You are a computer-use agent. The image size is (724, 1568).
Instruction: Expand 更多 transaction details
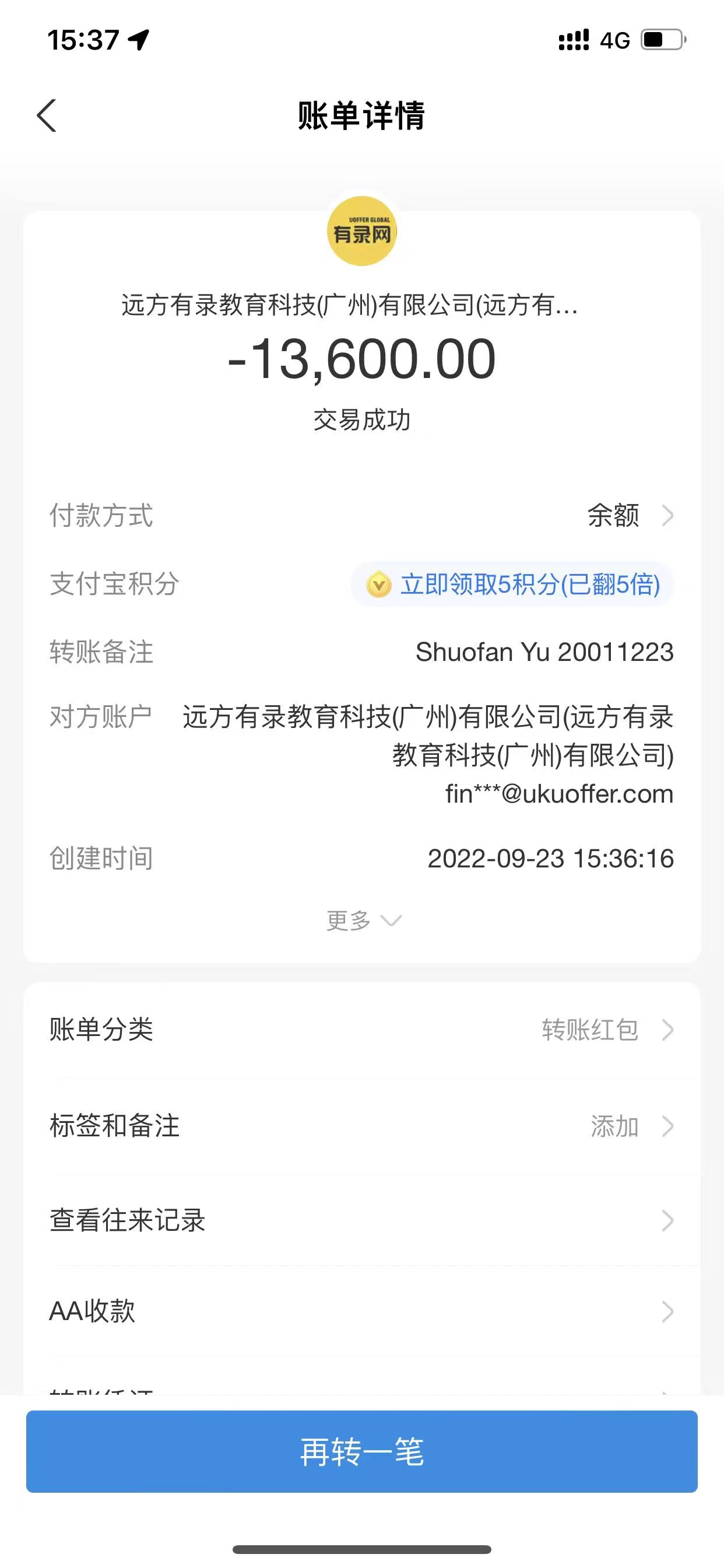(x=363, y=920)
